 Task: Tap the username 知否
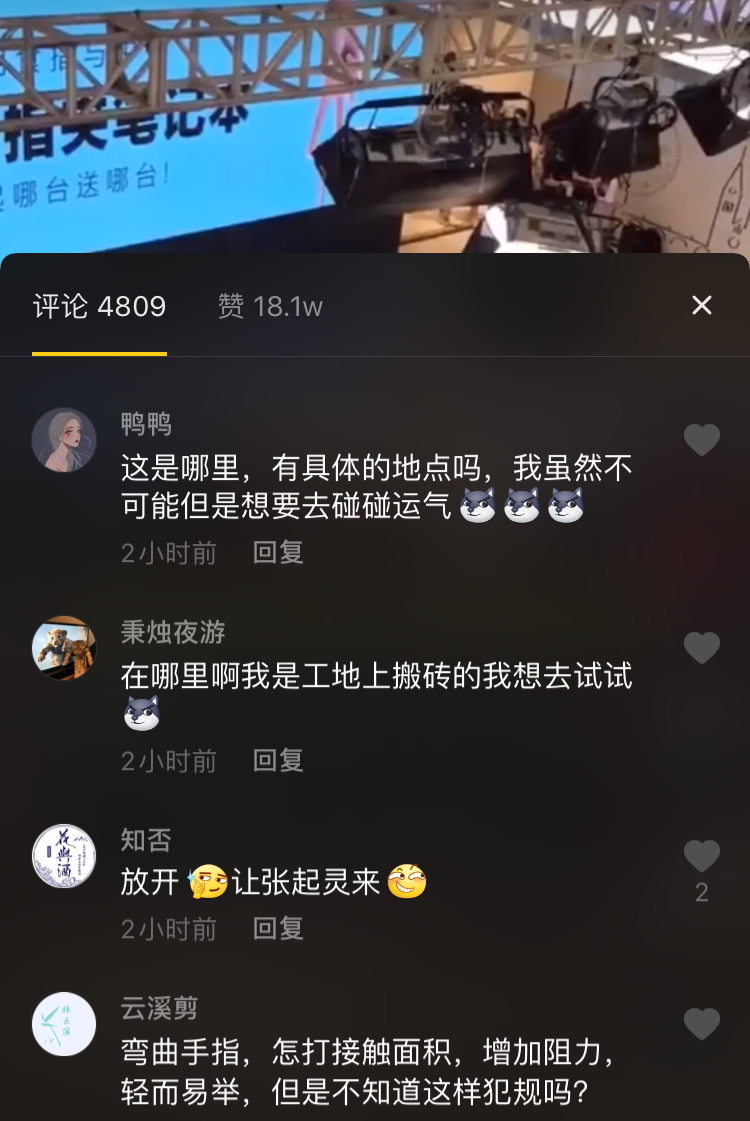(x=146, y=840)
